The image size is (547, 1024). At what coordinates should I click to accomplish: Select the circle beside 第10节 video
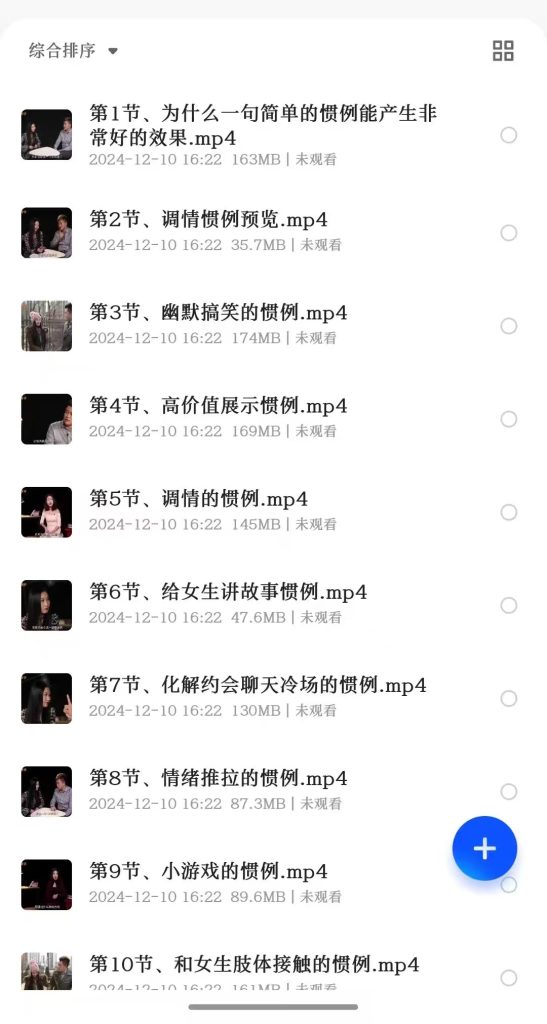tap(508, 978)
